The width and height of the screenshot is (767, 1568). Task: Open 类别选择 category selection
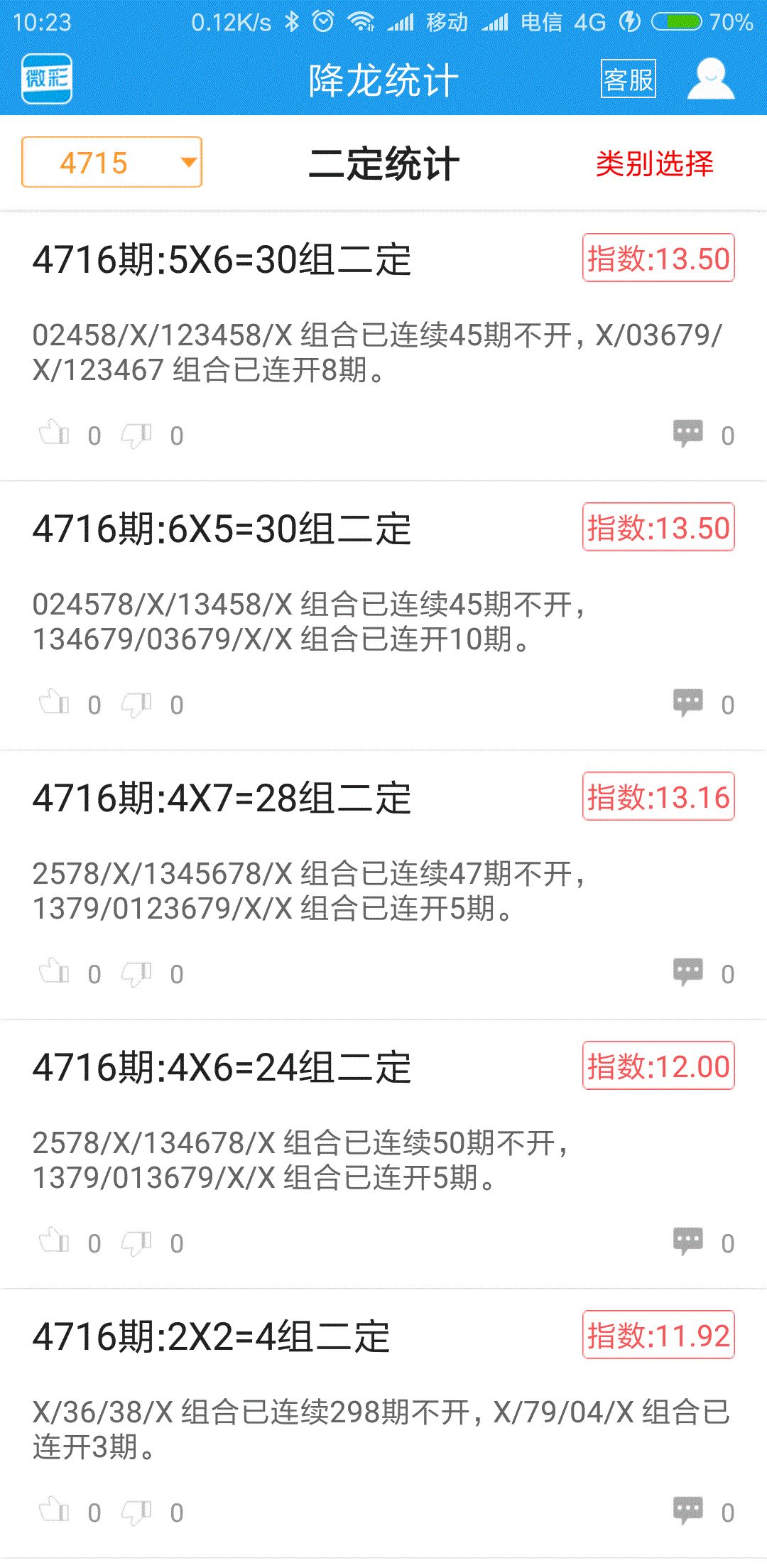(x=654, y=163)
